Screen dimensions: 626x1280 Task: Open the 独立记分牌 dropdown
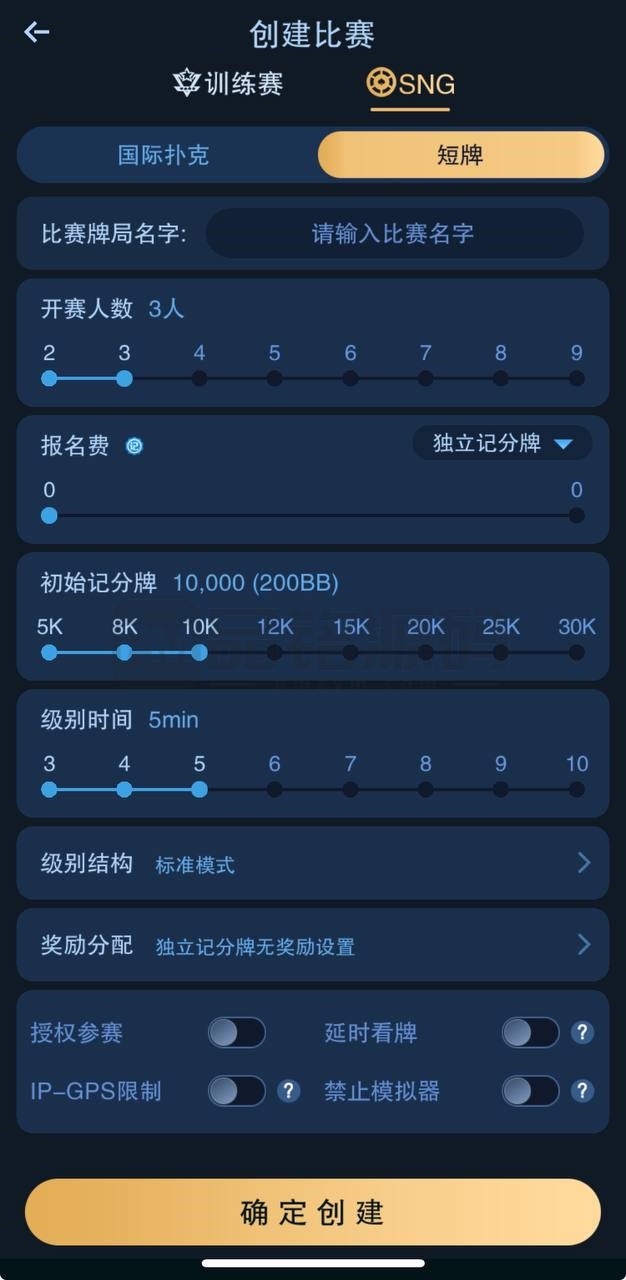click(x=502, y=443)
